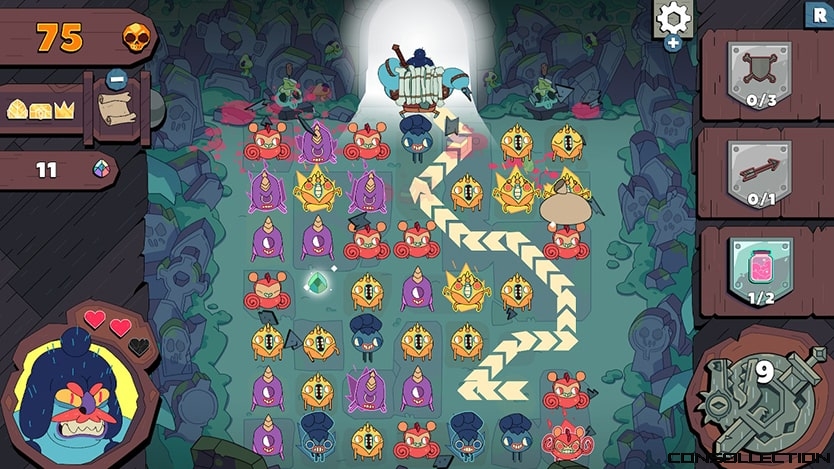The width and height of the screenshot is (834, 469).
Task: Tap the R button in the corner
Action: (x=816, y=14)
